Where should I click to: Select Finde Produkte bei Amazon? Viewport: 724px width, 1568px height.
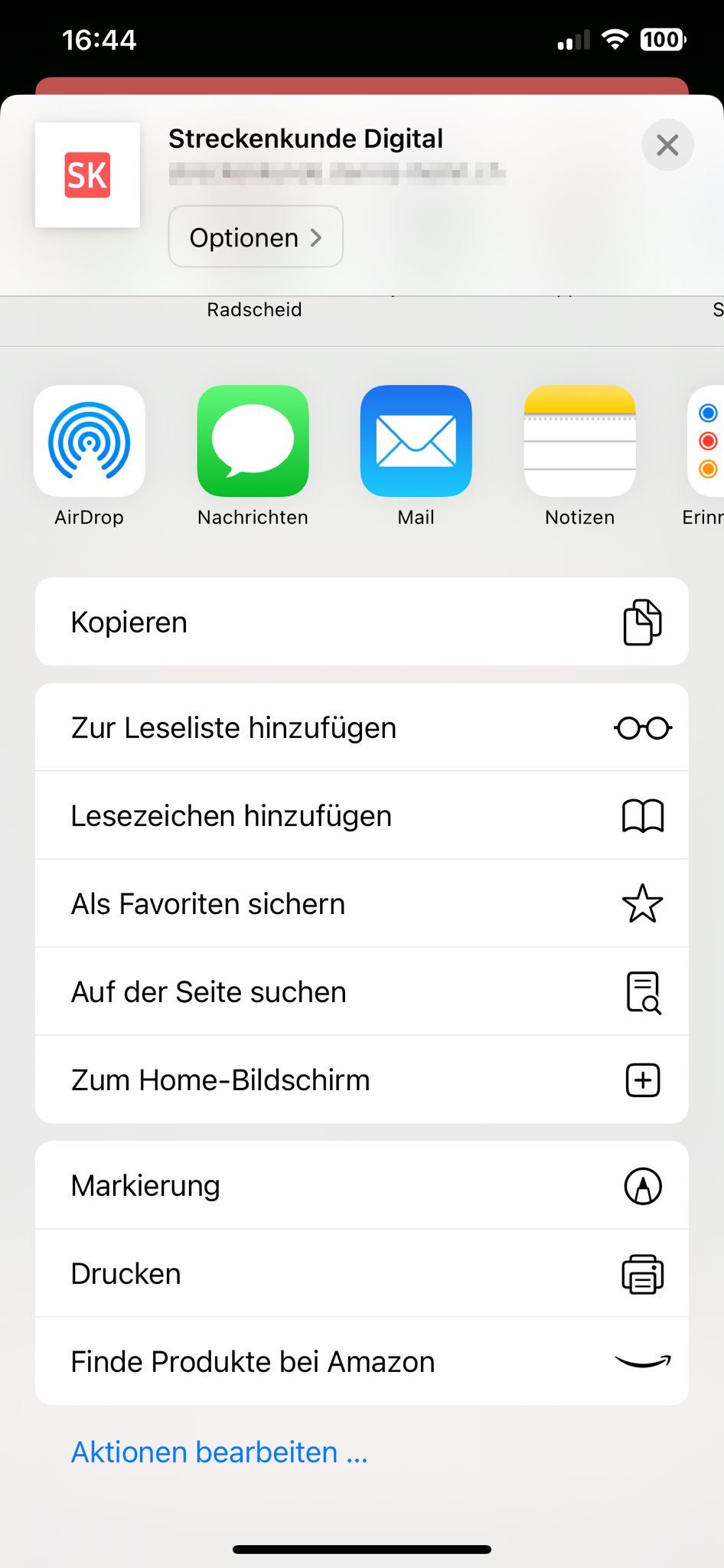click(361, 1361)
